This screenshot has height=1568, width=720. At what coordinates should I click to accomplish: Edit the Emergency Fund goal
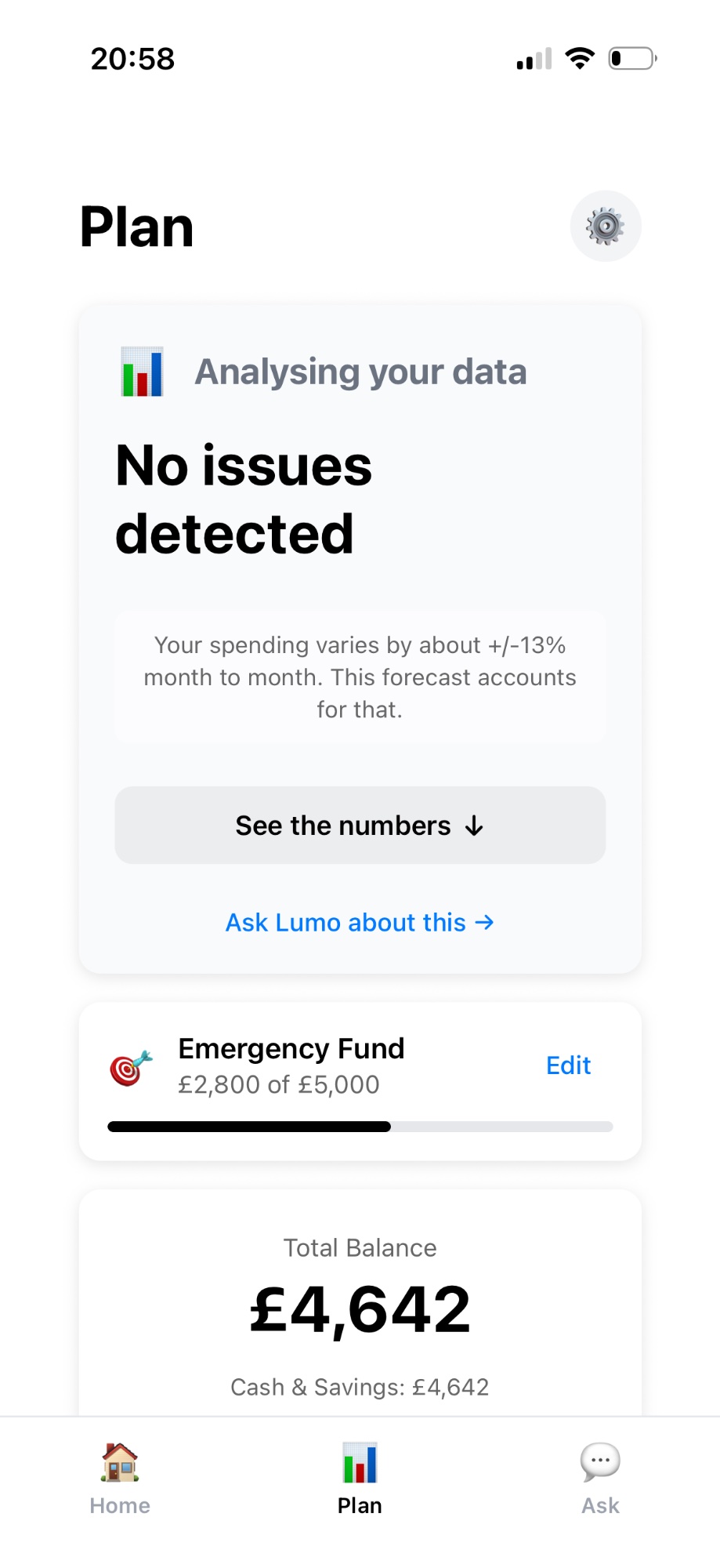point(567,1065)
